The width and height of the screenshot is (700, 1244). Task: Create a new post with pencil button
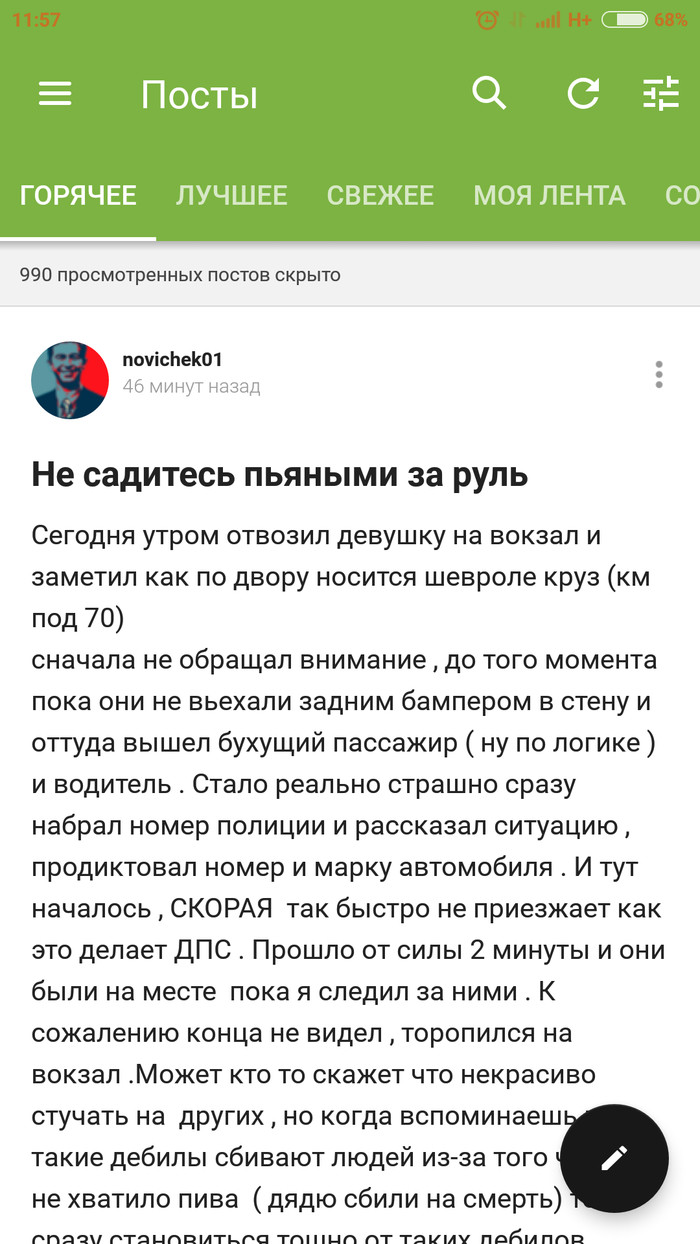tap(614, 1158)
